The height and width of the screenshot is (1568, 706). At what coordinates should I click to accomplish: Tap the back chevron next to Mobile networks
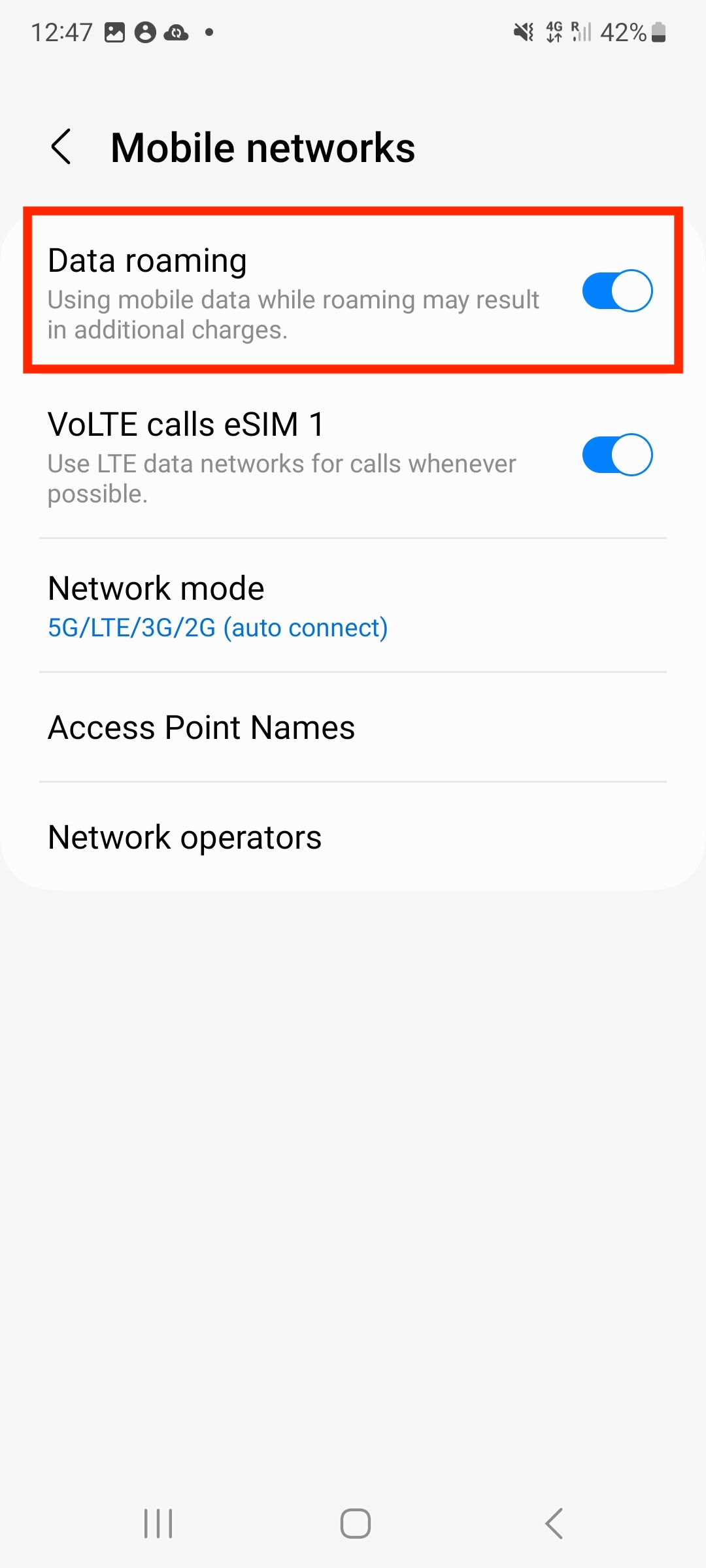[63, 146]
